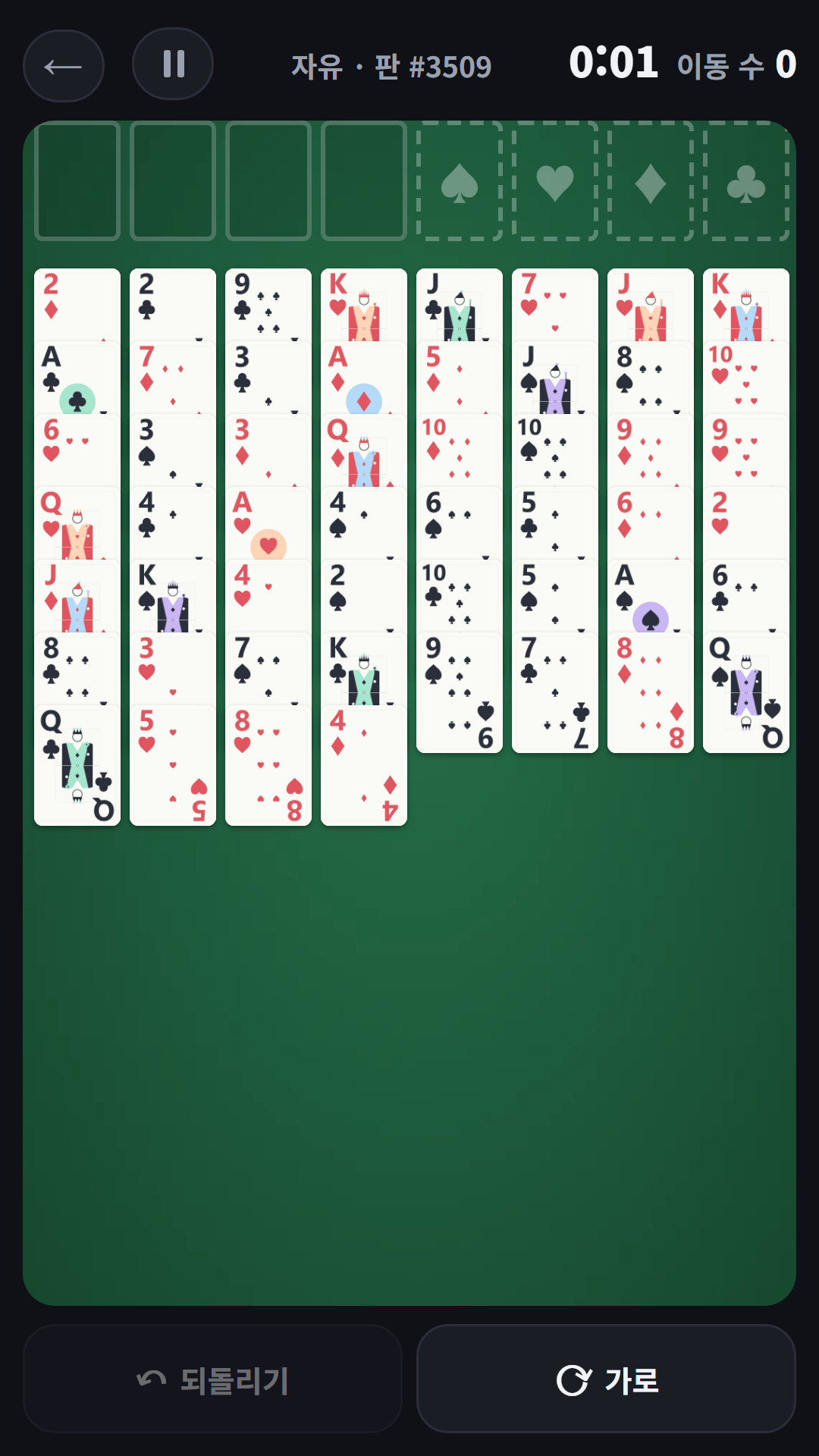
Task: Tap the heart foundation slot
Action: pyautogui.click(x=555, y=181)
